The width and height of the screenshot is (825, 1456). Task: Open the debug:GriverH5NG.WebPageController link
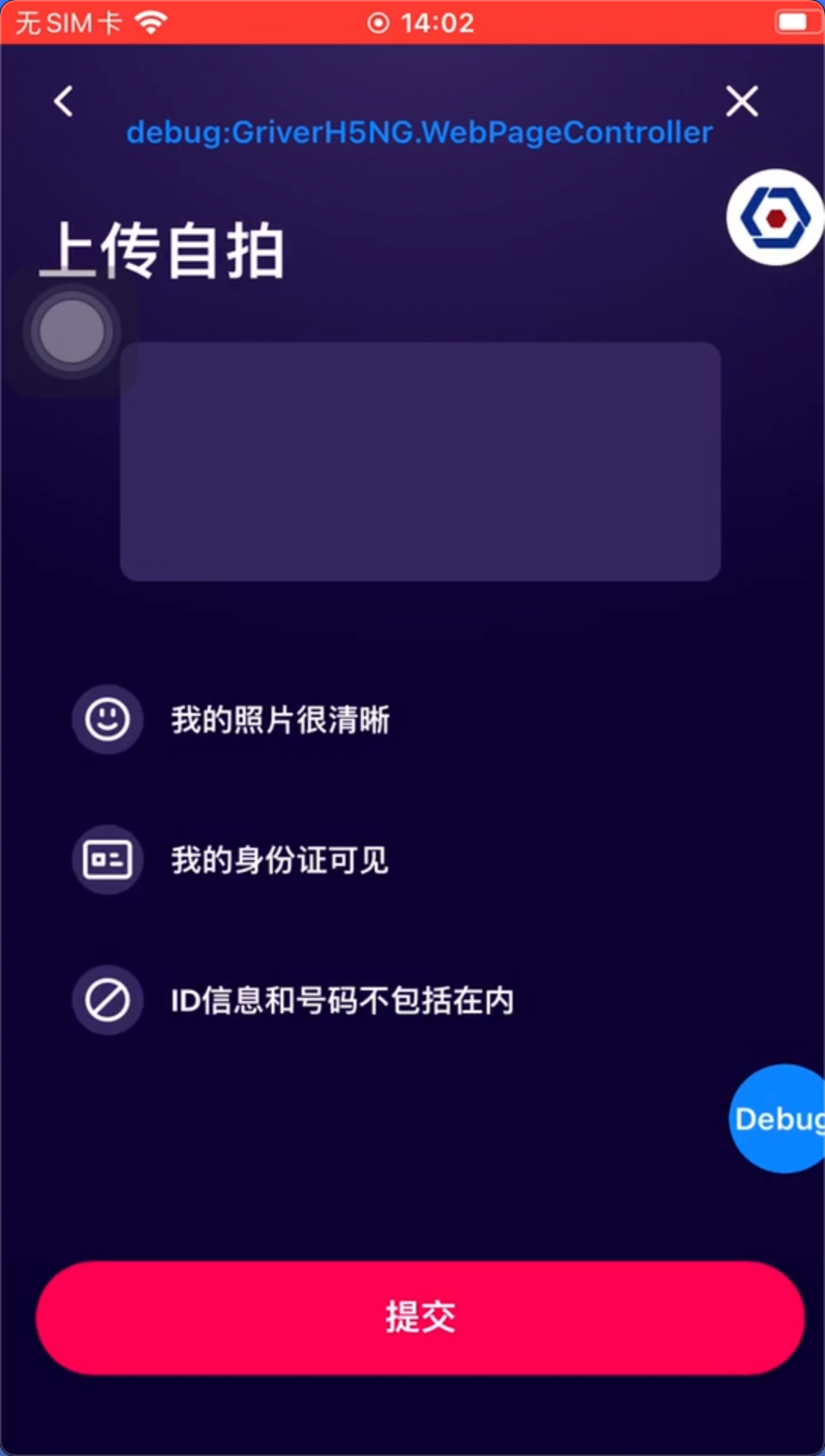(419, 132)
